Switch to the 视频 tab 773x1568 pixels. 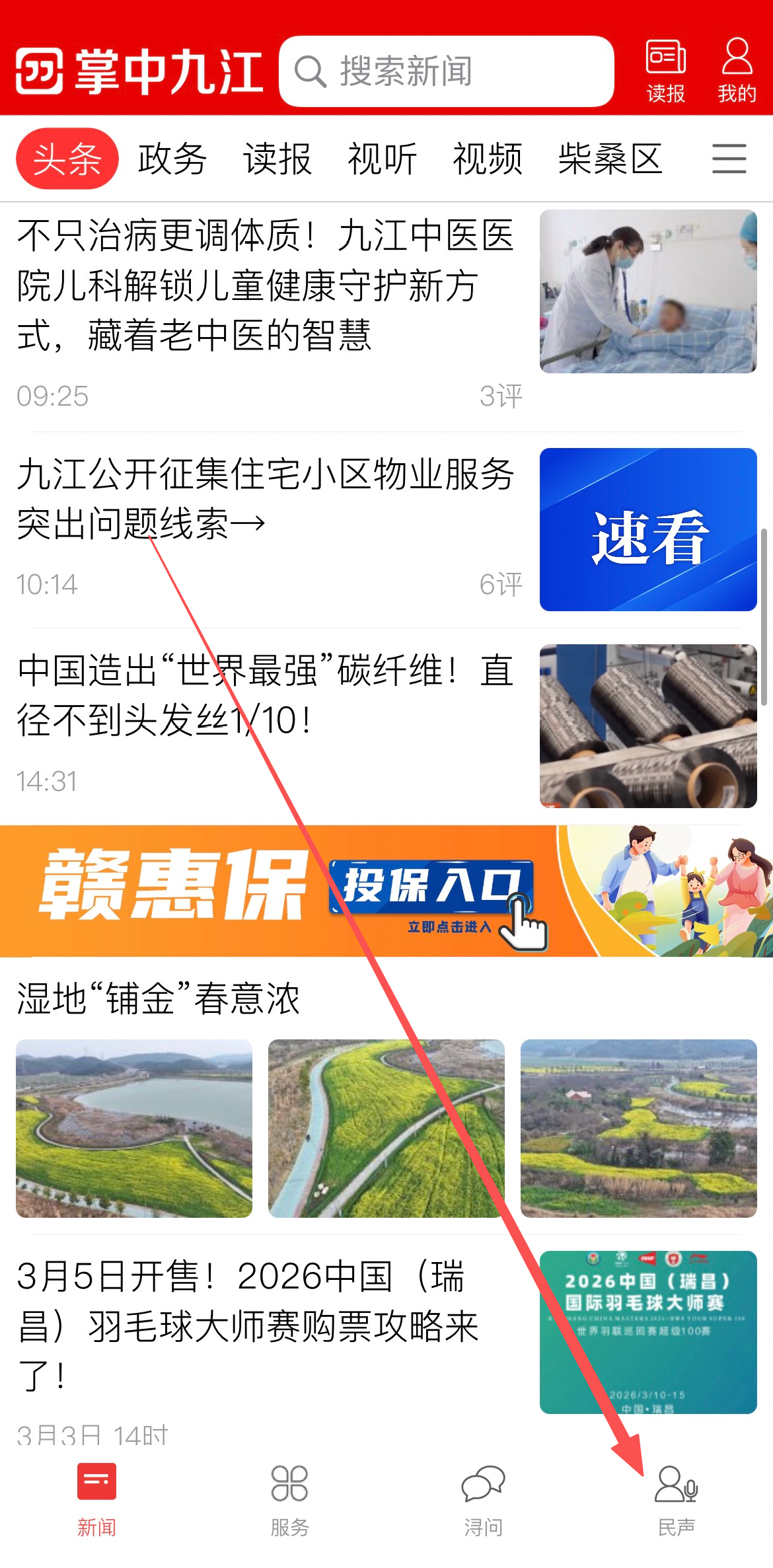pyautogui.click(x=488, y=159)
